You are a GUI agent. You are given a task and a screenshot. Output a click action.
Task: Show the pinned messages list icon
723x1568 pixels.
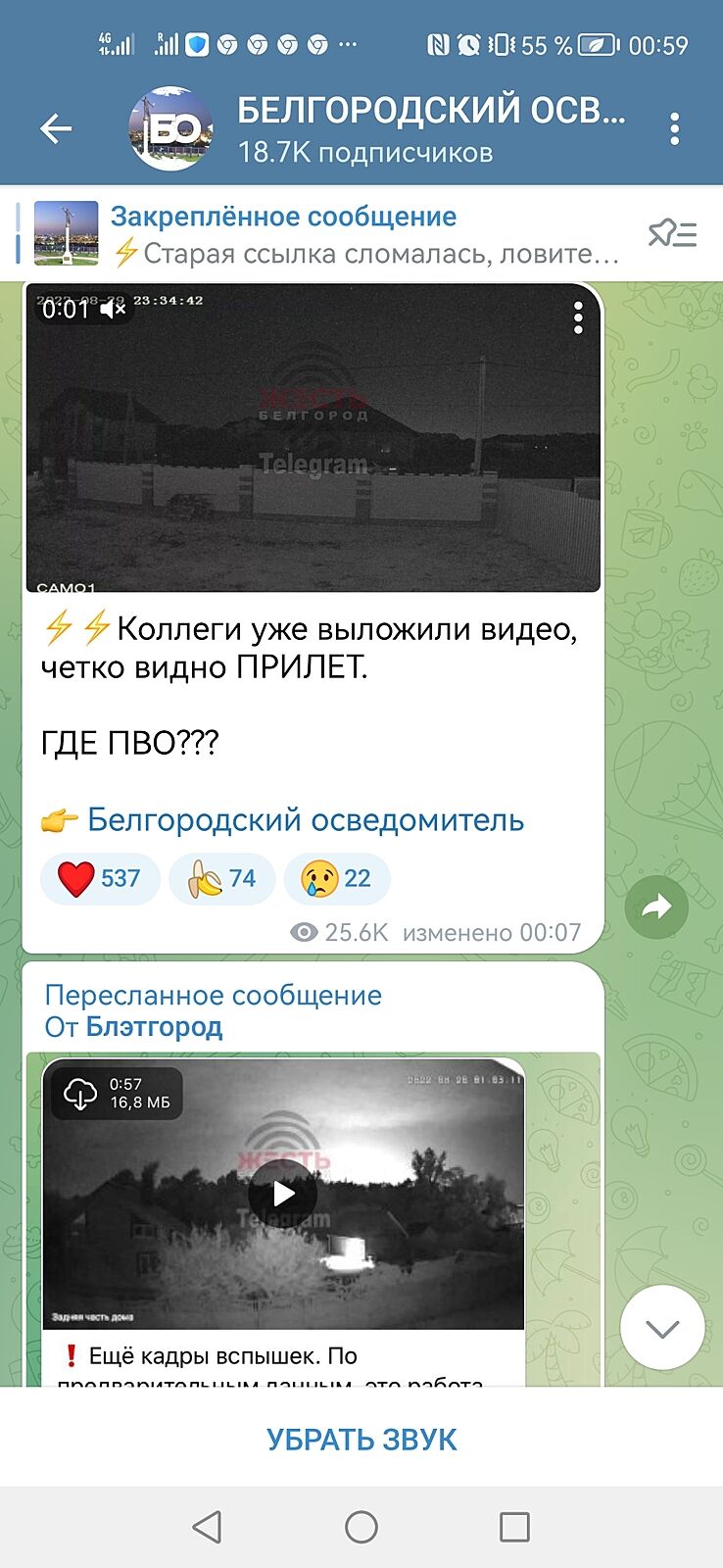coord(672,234)
